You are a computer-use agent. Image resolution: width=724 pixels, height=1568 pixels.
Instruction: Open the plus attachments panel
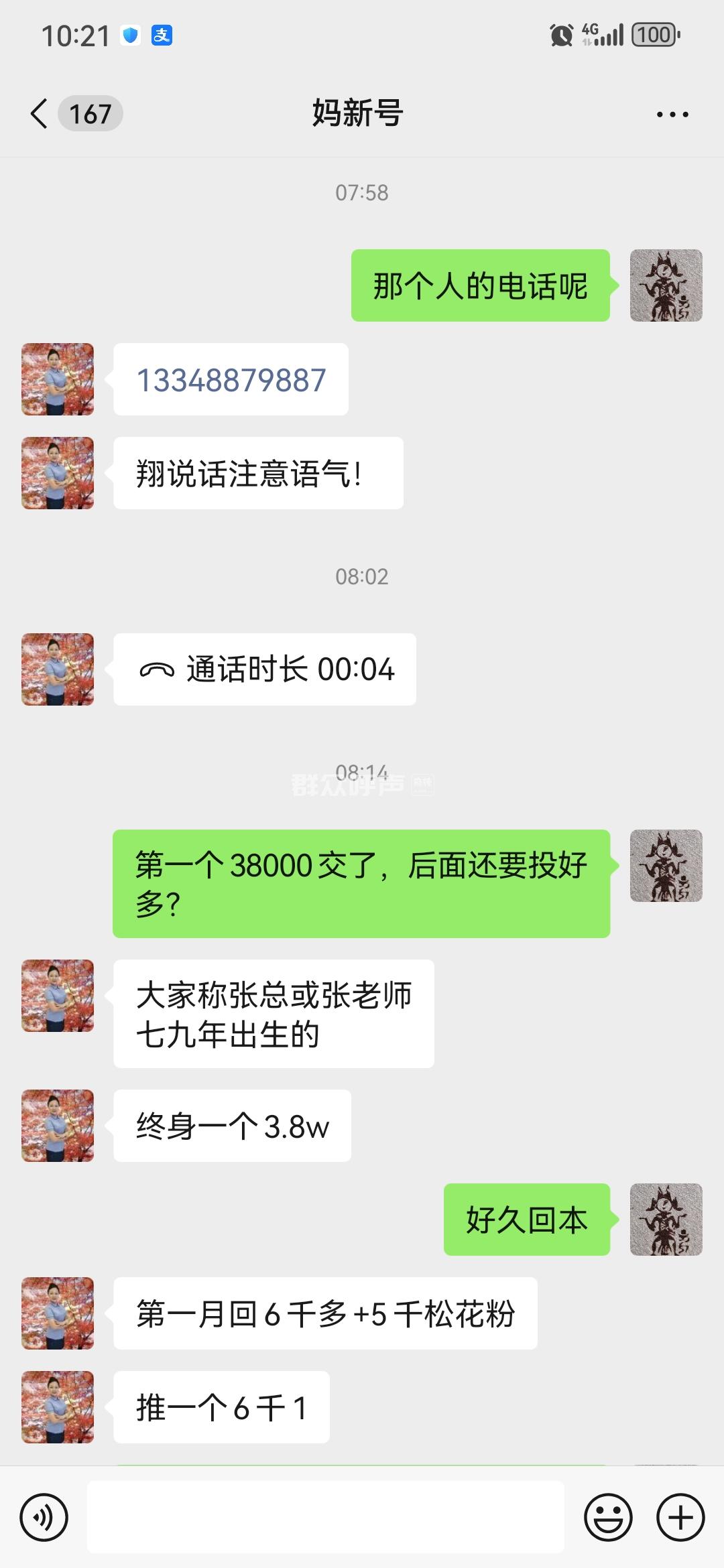(x=680, y=1517)
